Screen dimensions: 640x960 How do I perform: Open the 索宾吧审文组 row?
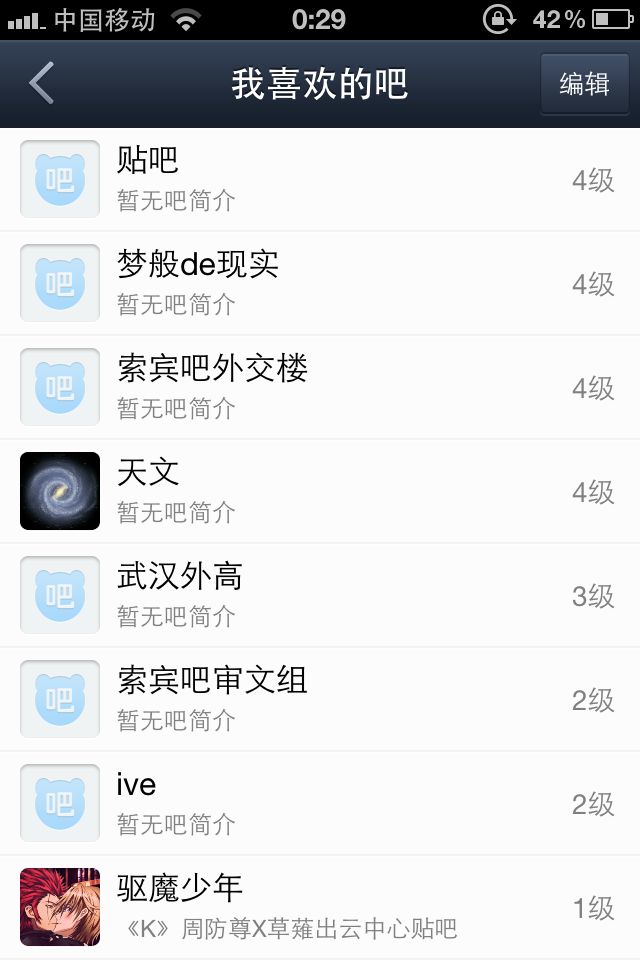[x=320, y=700]
